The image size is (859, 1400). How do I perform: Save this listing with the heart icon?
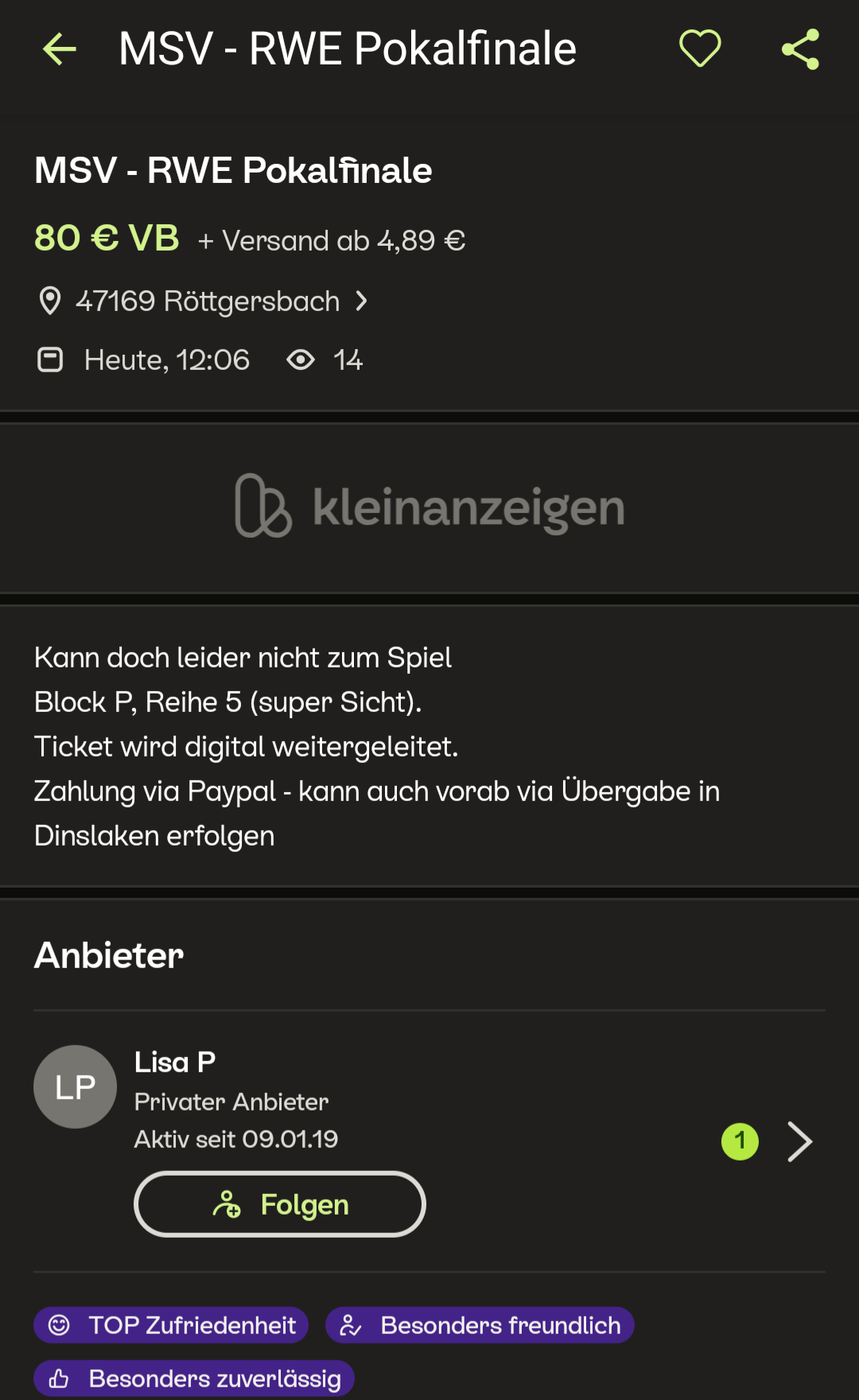point(700,49)
